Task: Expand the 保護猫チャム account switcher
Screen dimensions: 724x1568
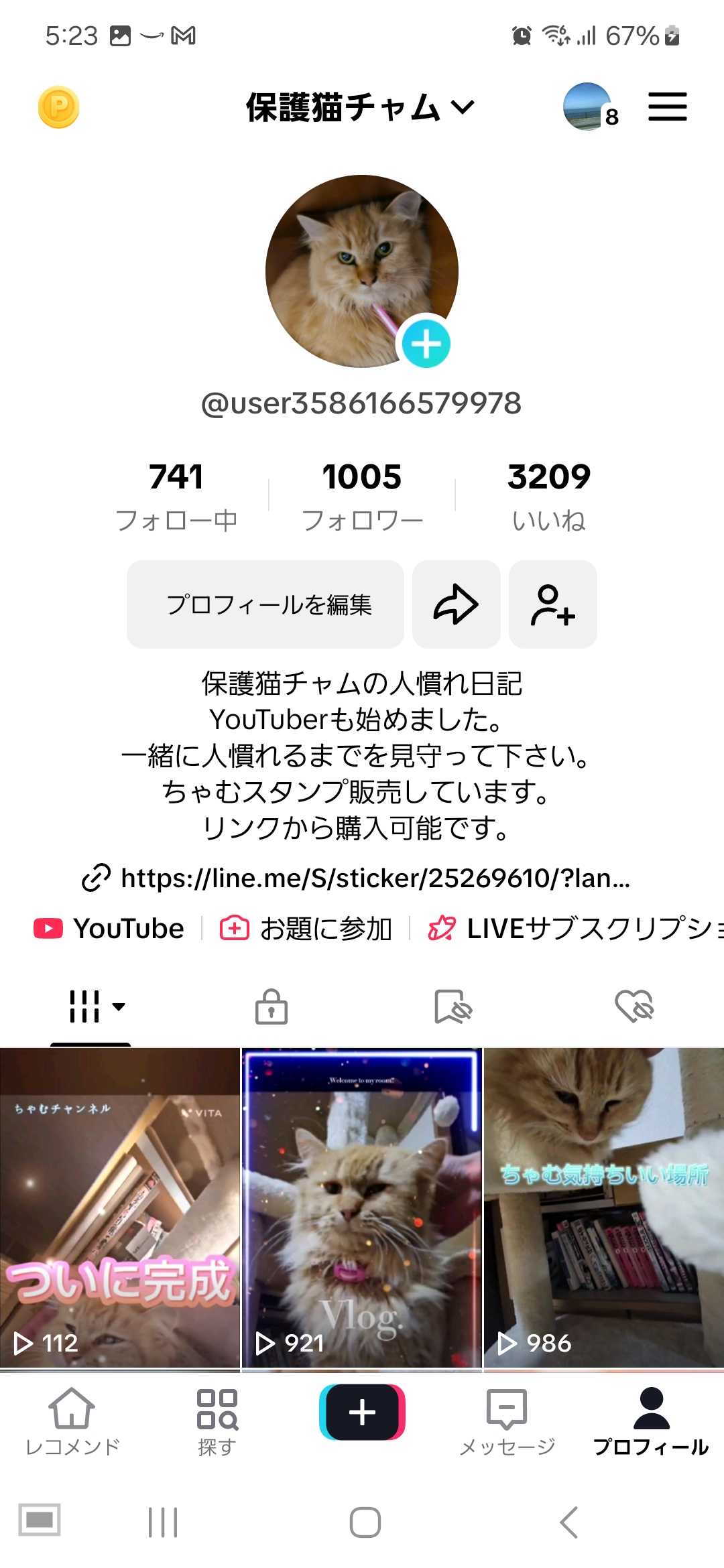Action: click(361, 107)
